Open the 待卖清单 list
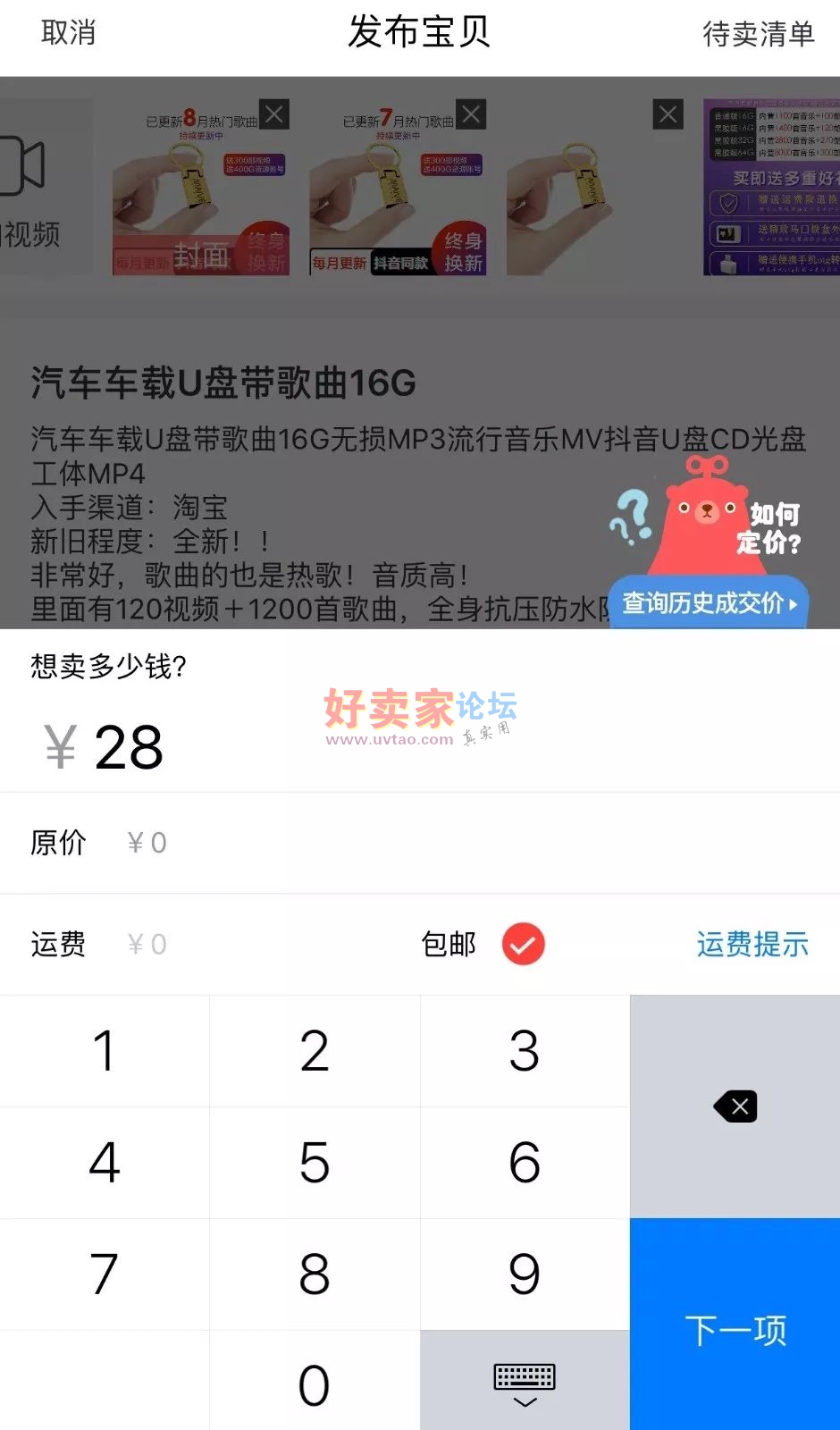This screenshot has height=1430, width=840. click(758, 34)
